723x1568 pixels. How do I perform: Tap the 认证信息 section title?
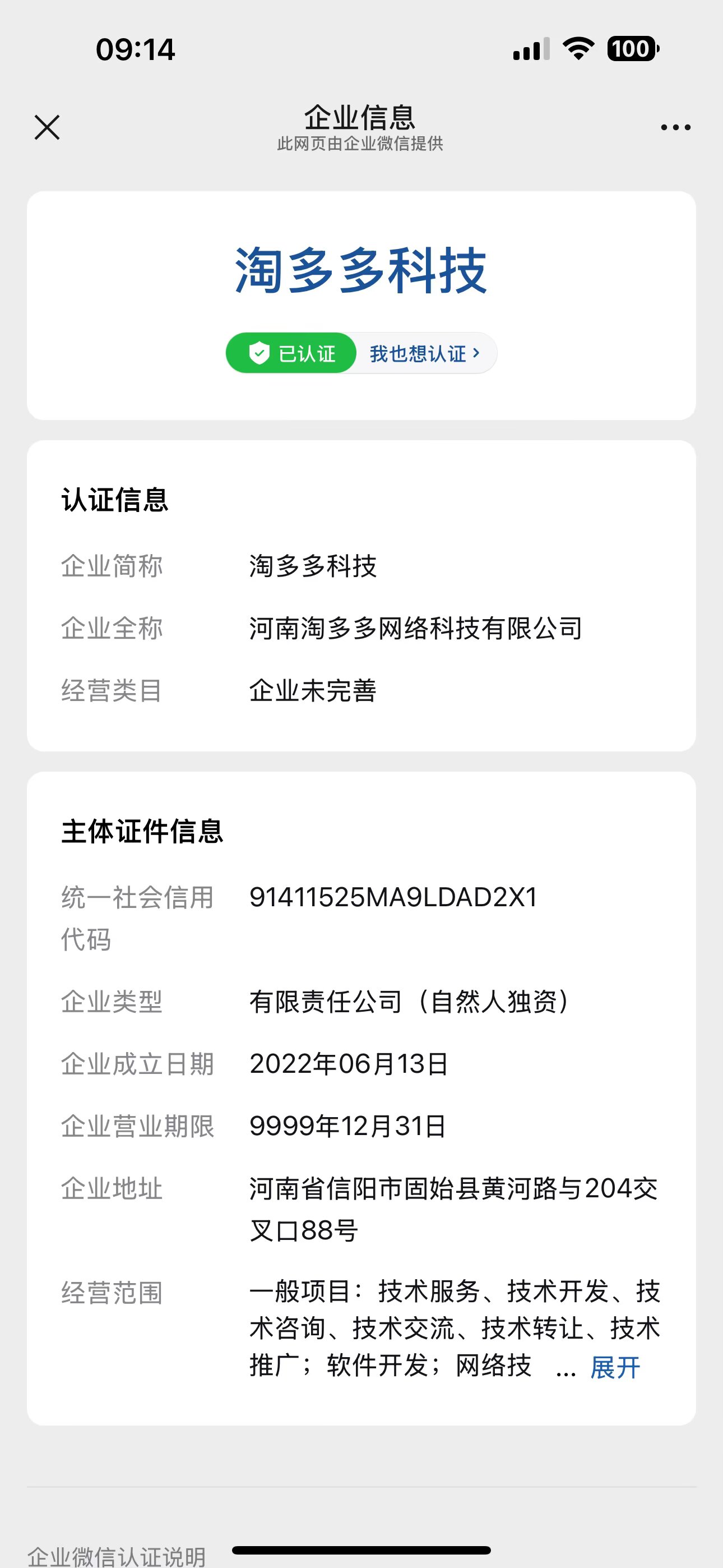pos(114,502)
